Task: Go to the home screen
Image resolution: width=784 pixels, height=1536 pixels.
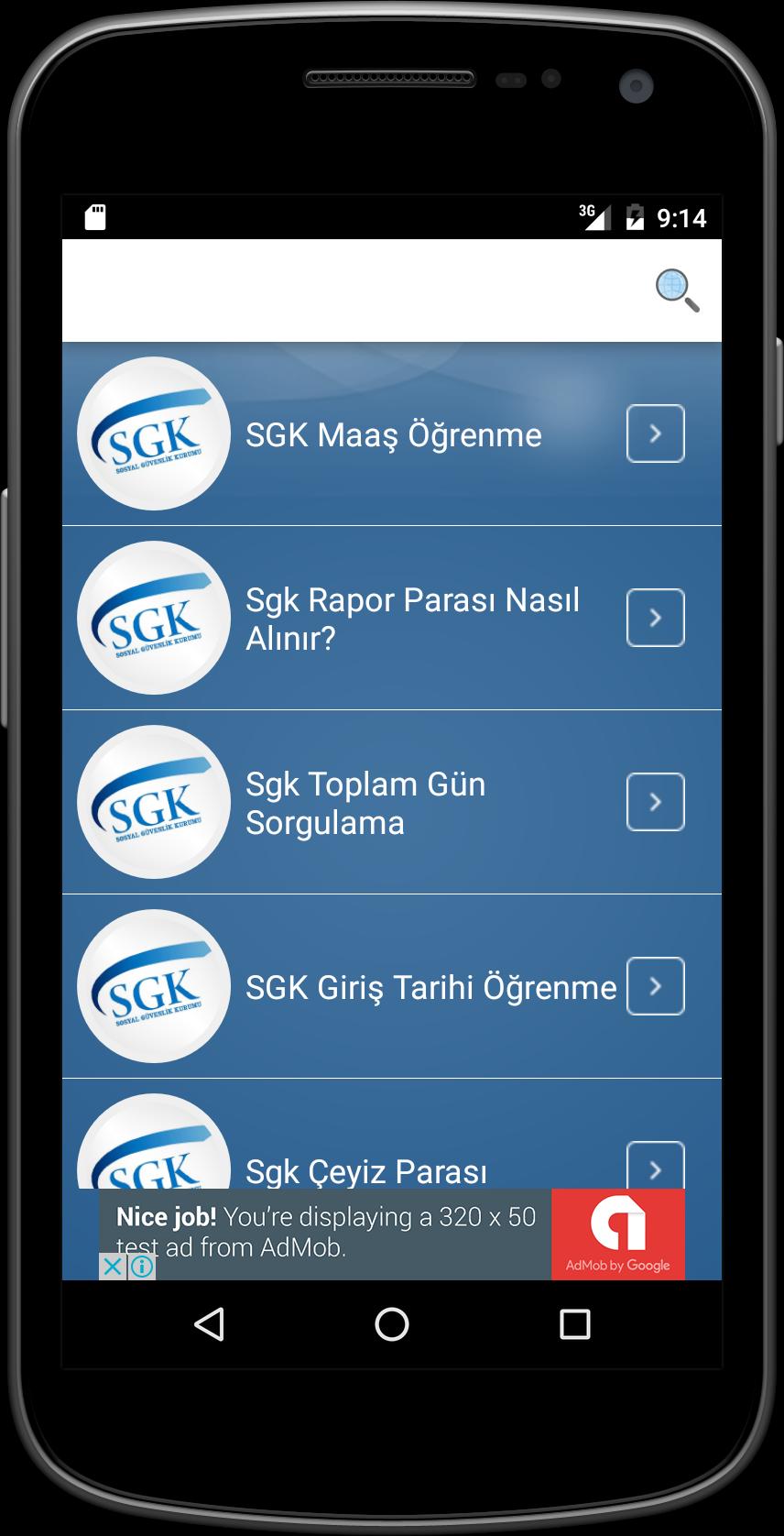Action: 392,1324
